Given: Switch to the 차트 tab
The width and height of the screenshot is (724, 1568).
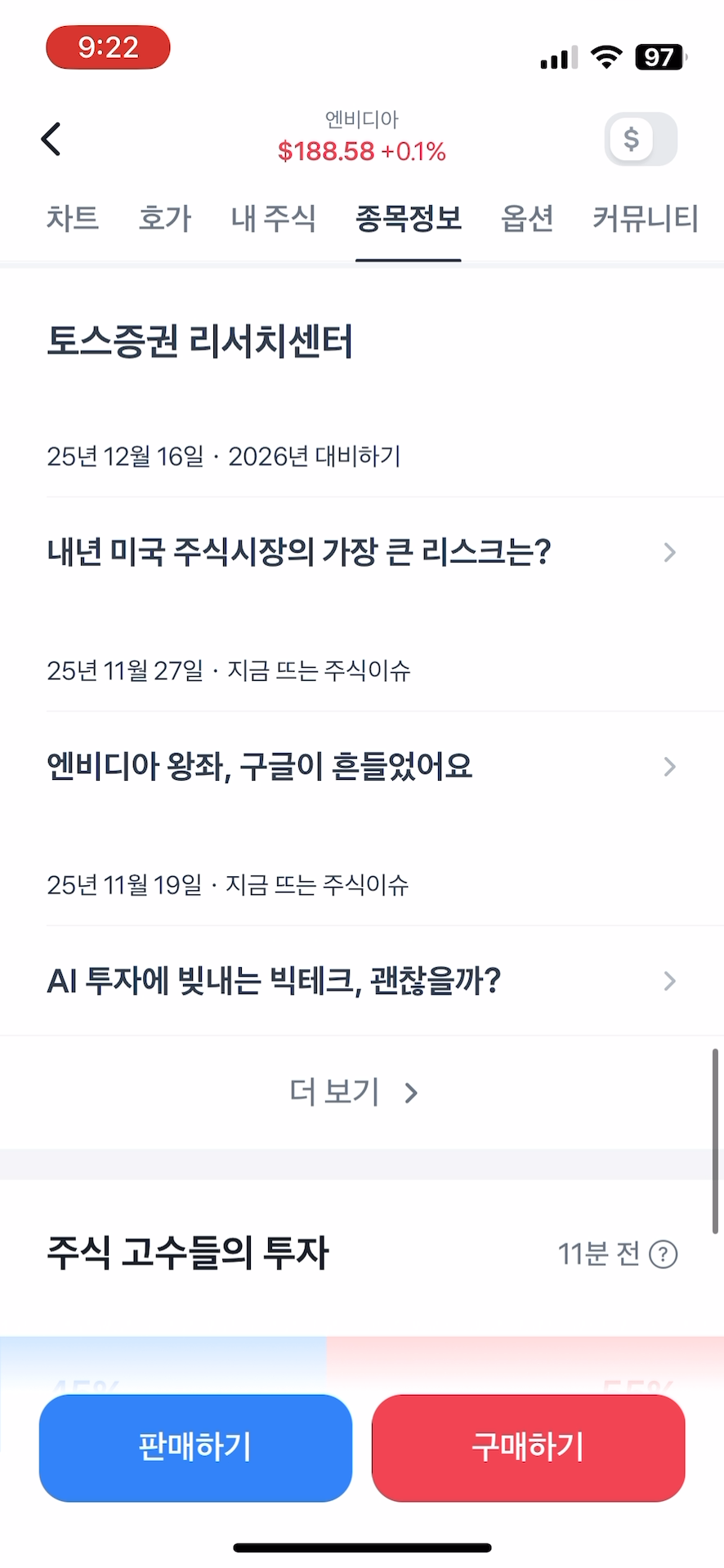Looking at the screenshot, I should click(73, 218).
